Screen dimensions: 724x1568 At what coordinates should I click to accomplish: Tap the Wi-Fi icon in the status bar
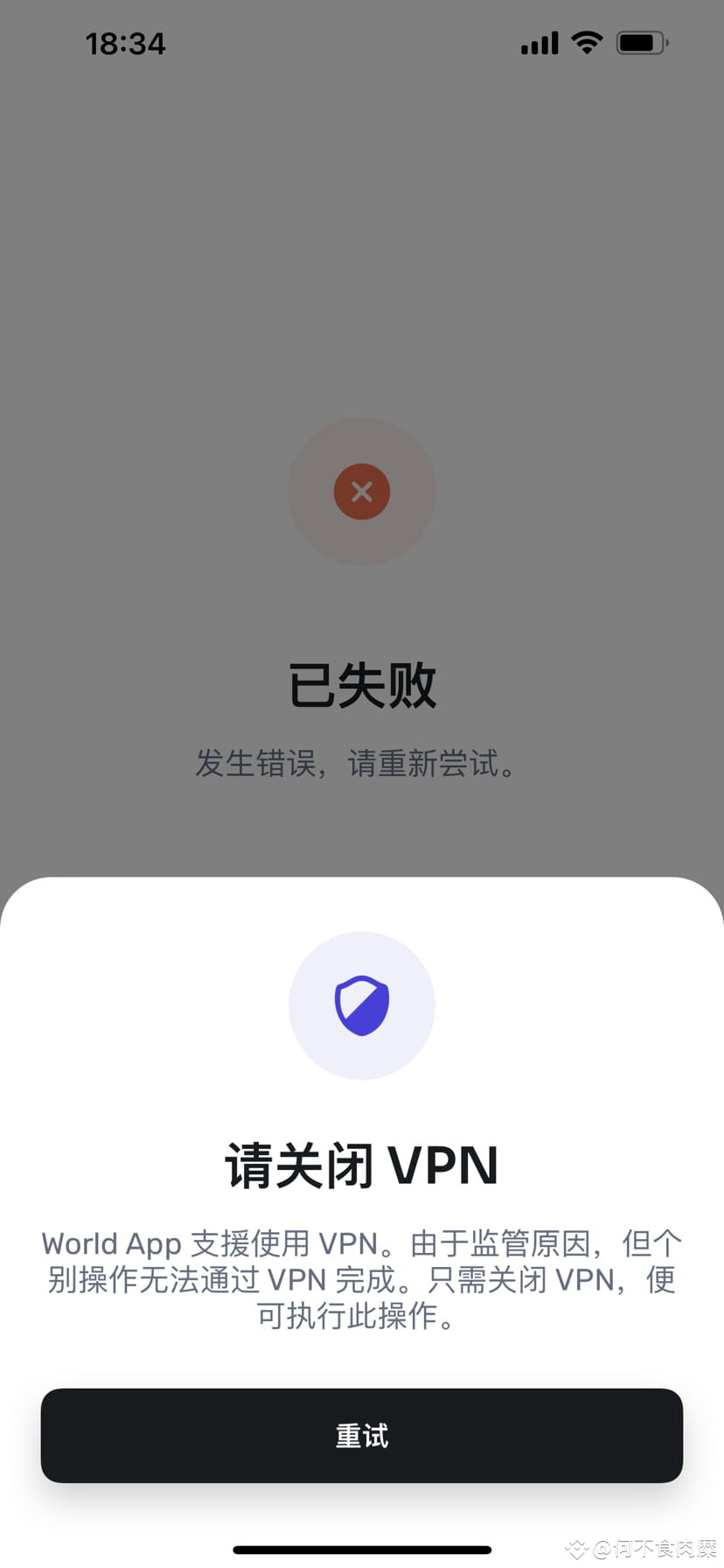[587, 42]
